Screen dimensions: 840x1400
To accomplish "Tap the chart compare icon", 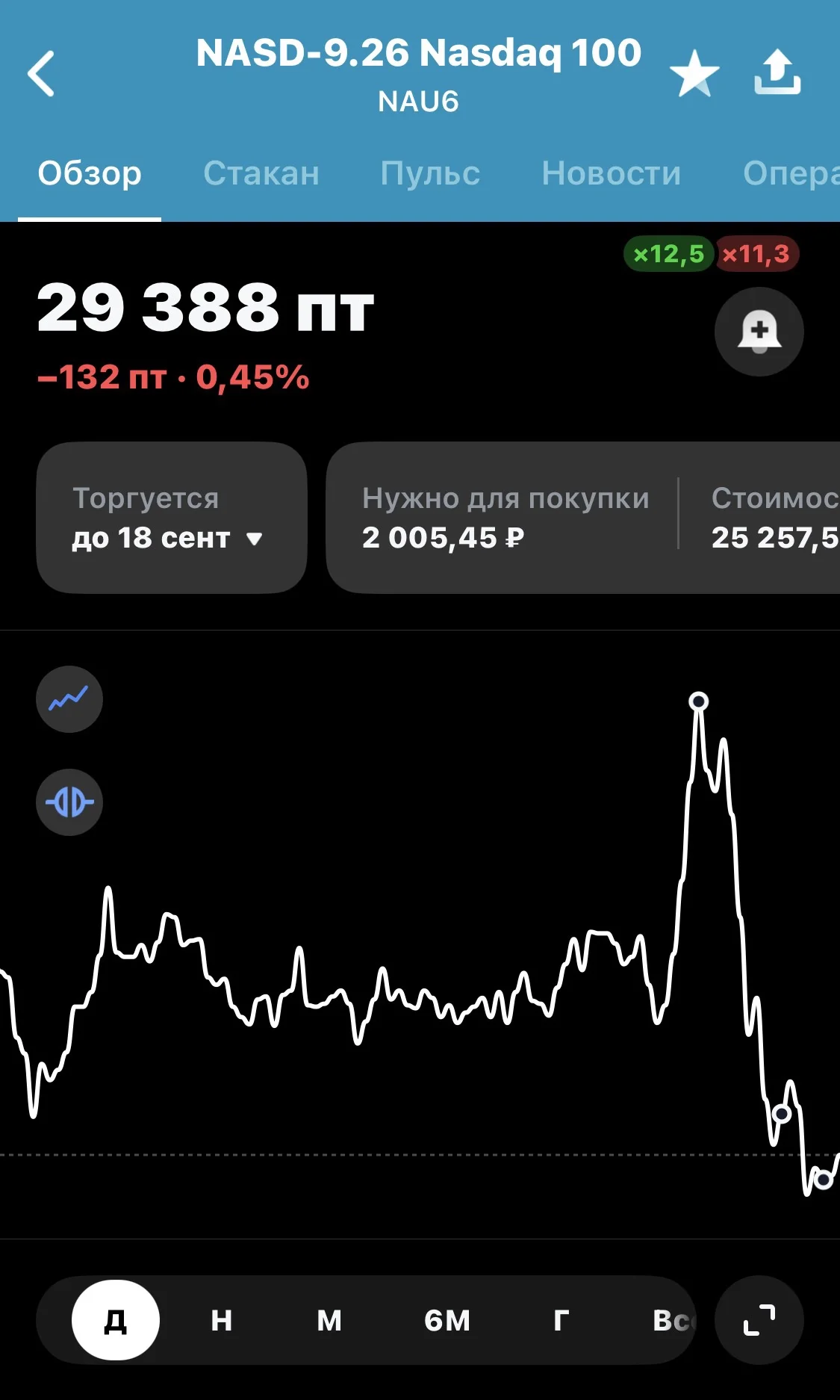I will (69, 802).
